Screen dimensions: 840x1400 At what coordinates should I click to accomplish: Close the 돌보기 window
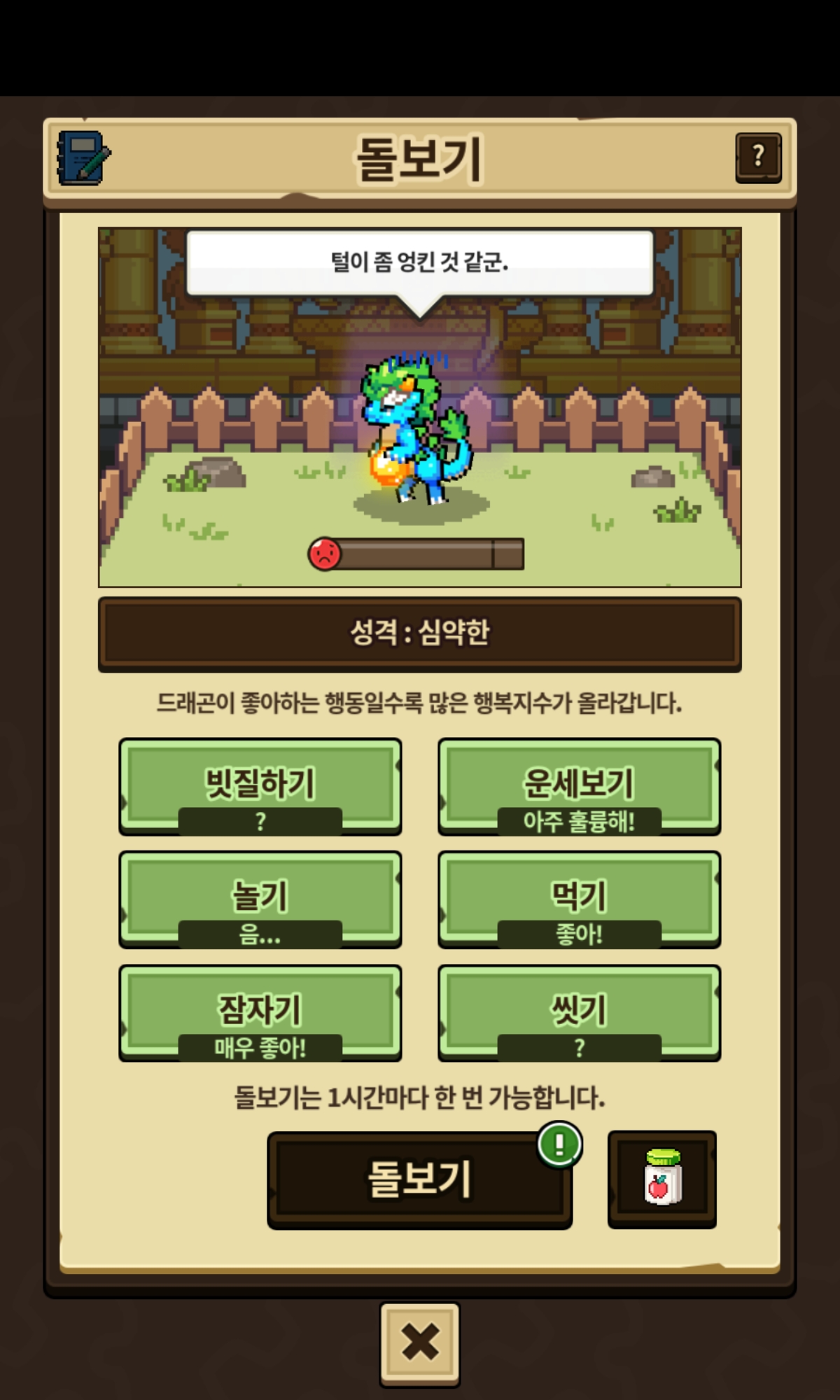(x=420, y=1343)
